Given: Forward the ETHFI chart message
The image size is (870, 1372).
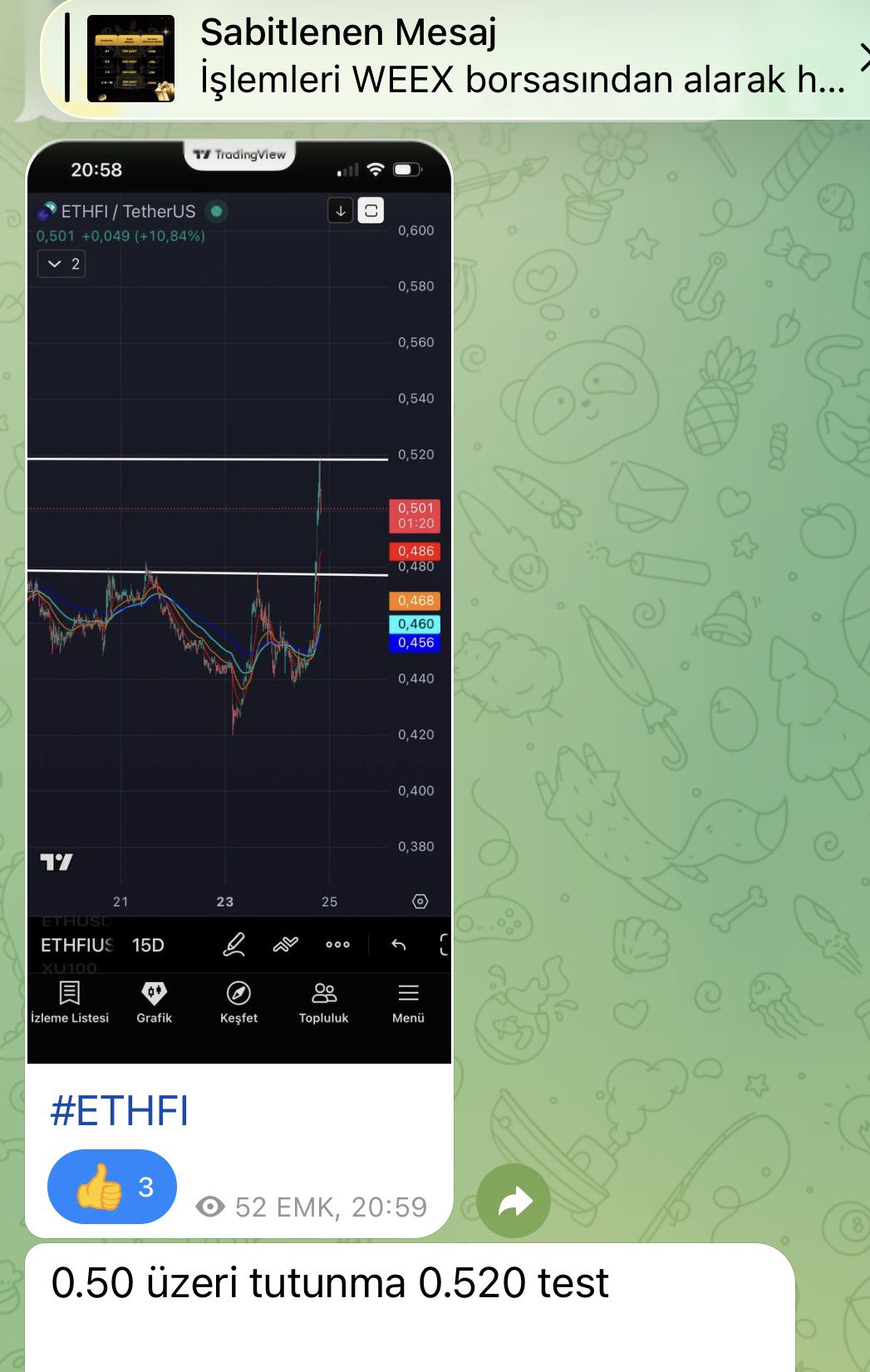Looking at the screenshot, I should click(514, 1201).
